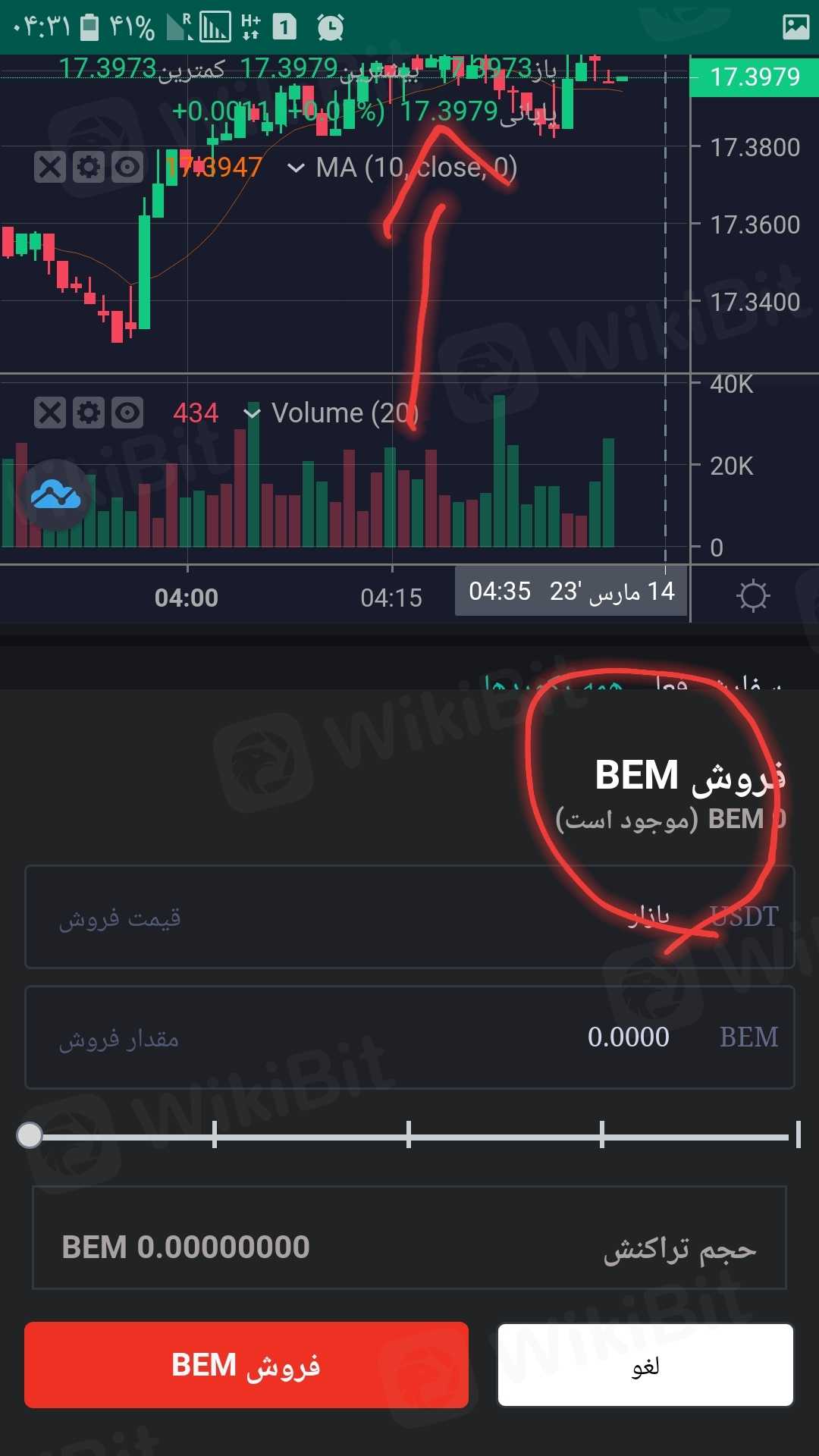Tap the blue cloud chart icon
The image size is (819, 1456).
[55, 495]
